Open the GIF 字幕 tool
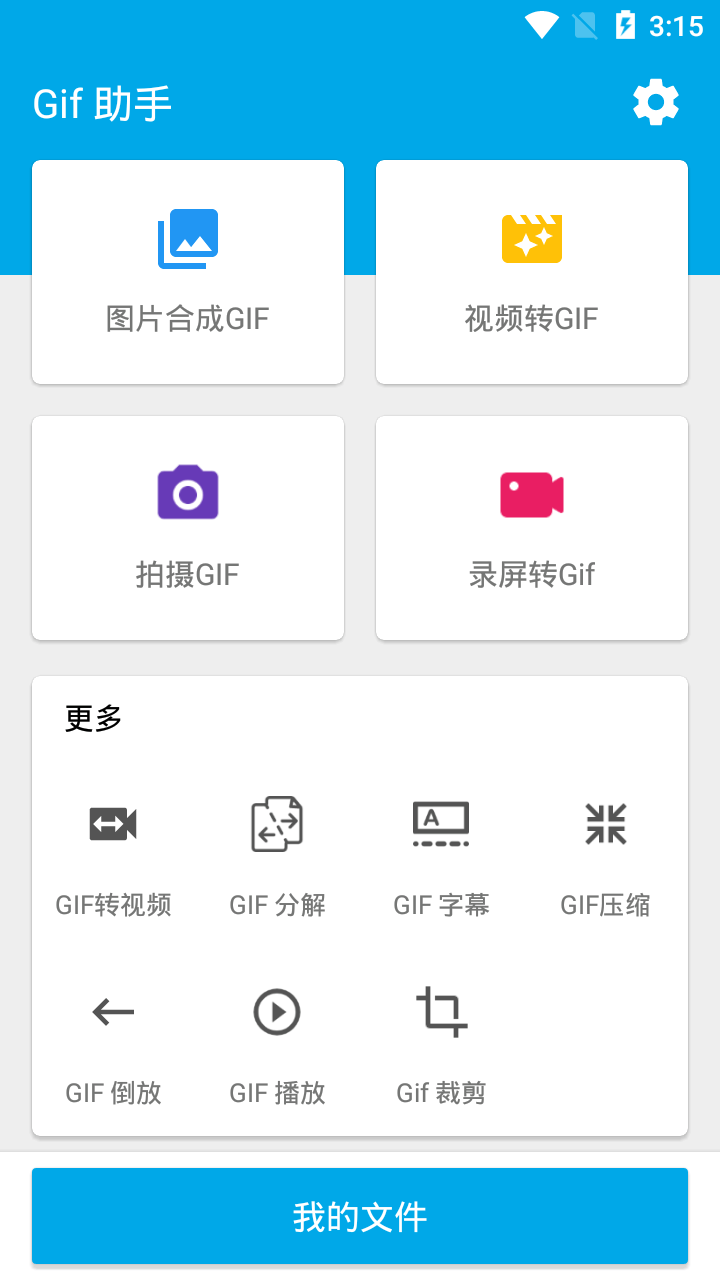 click(442, 856)
